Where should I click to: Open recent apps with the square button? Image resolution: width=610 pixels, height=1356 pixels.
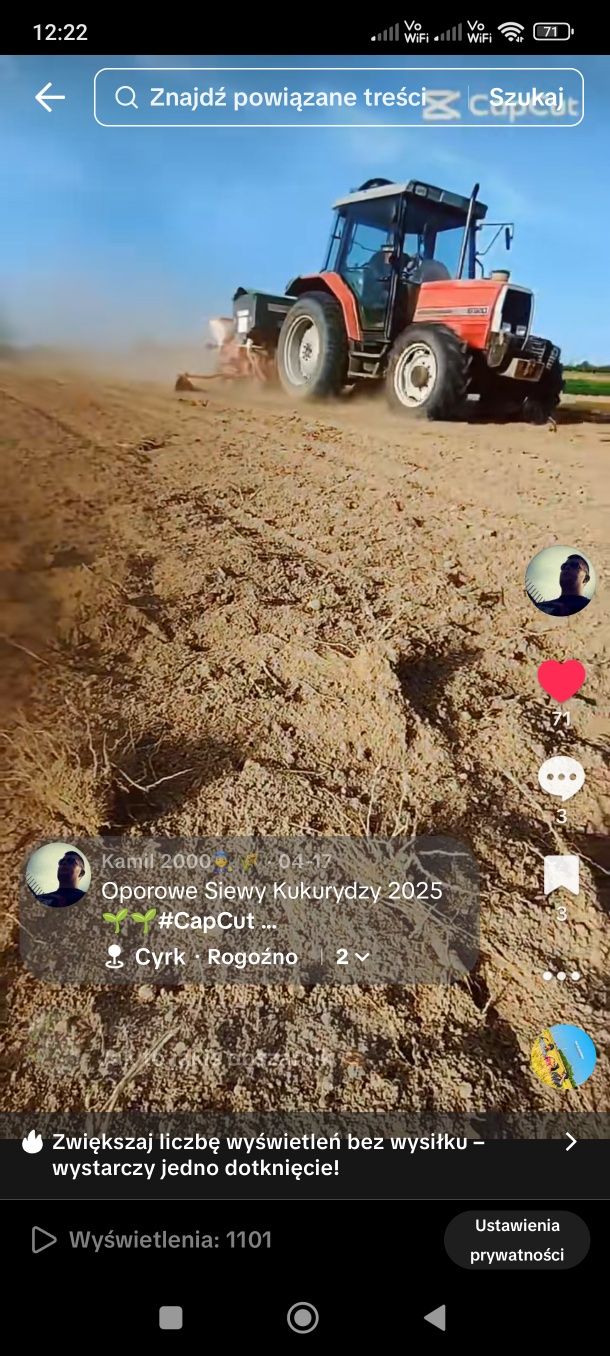(x=171, y=1317)
